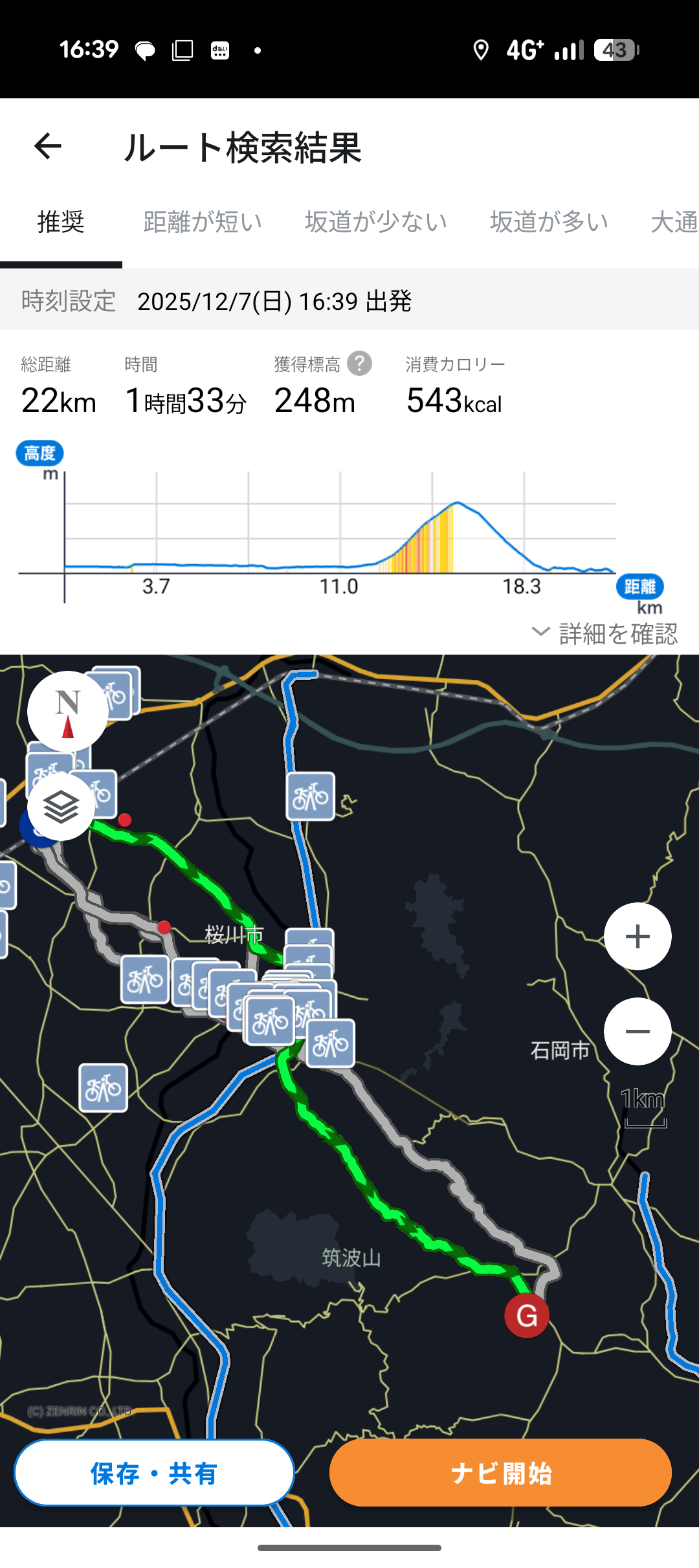Image resolution: width=699 pixels, height=1568 pixels.
Task: Open help for 獲得標高
Action: click(x=359, y=364)
